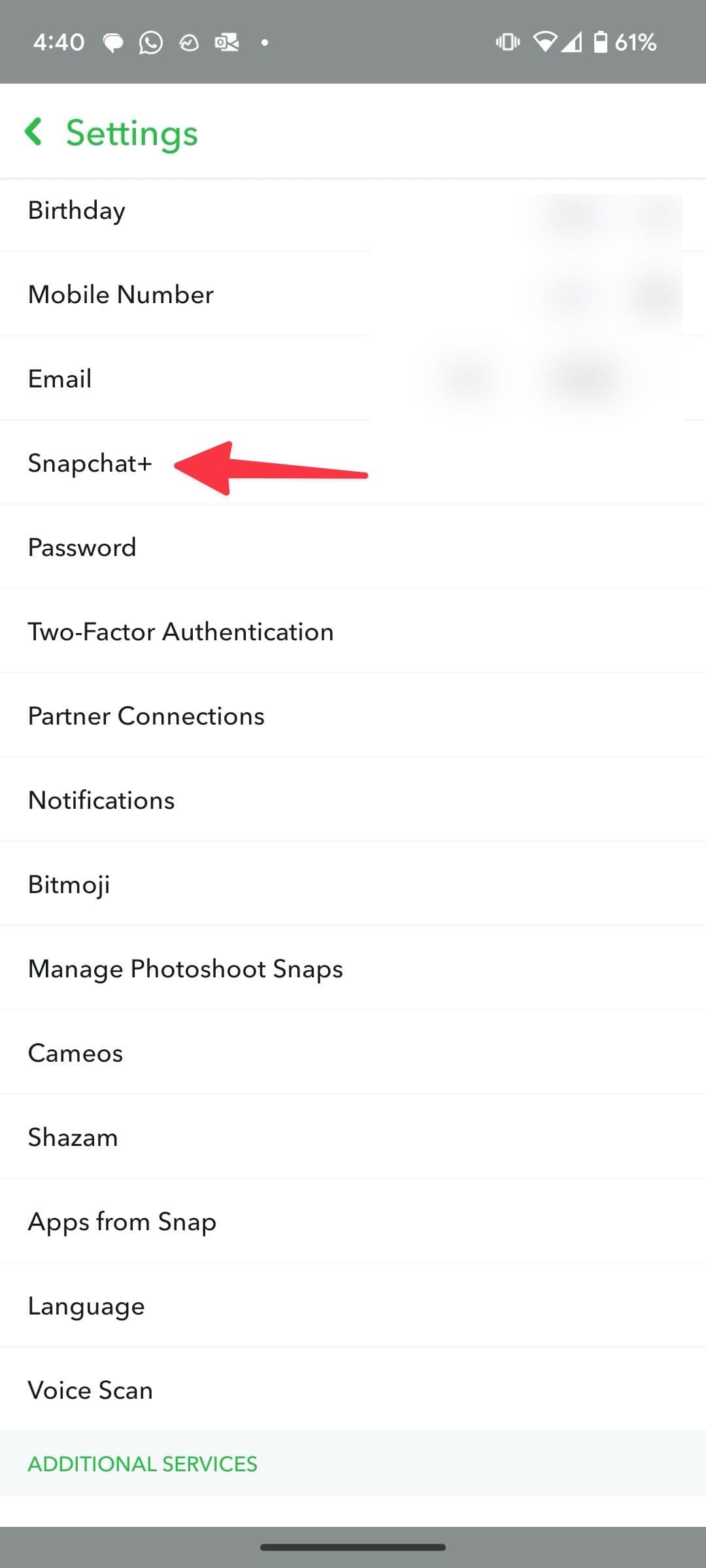Tap the vibrate mode icon in status bar
Screen dimensions: 706x1568
[507, 42]
